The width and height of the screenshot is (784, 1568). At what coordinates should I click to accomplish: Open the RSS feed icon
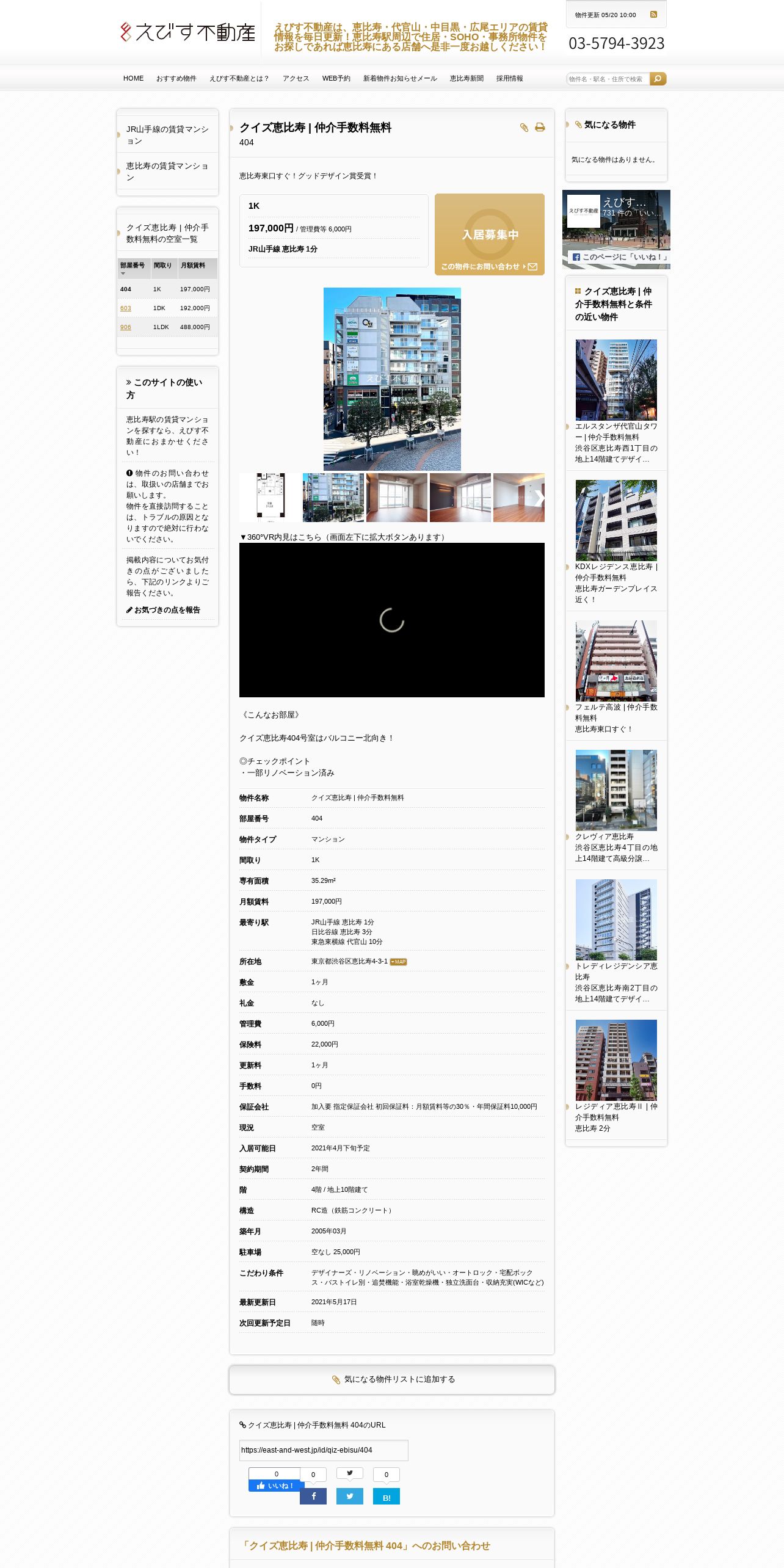(653, 15)
